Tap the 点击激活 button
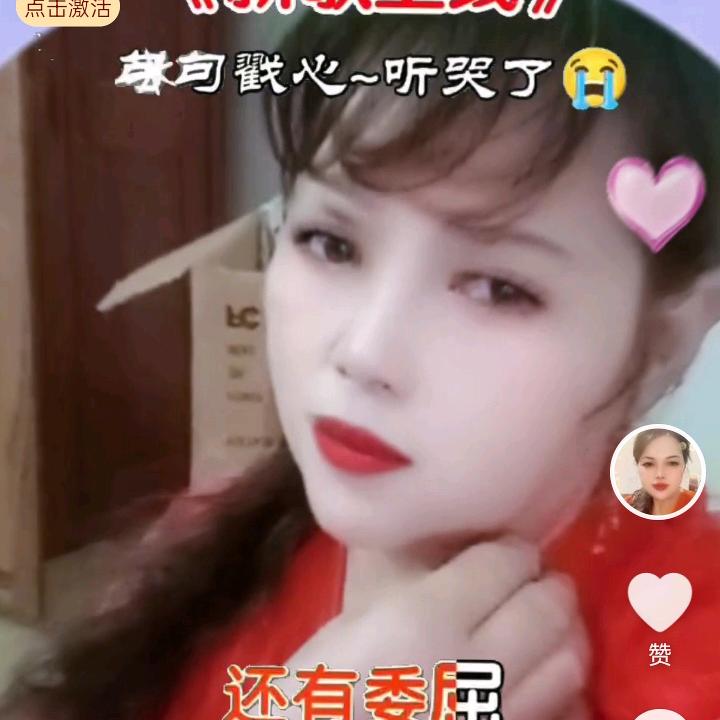This screenshot has height=720, width=720. [68, 10]
